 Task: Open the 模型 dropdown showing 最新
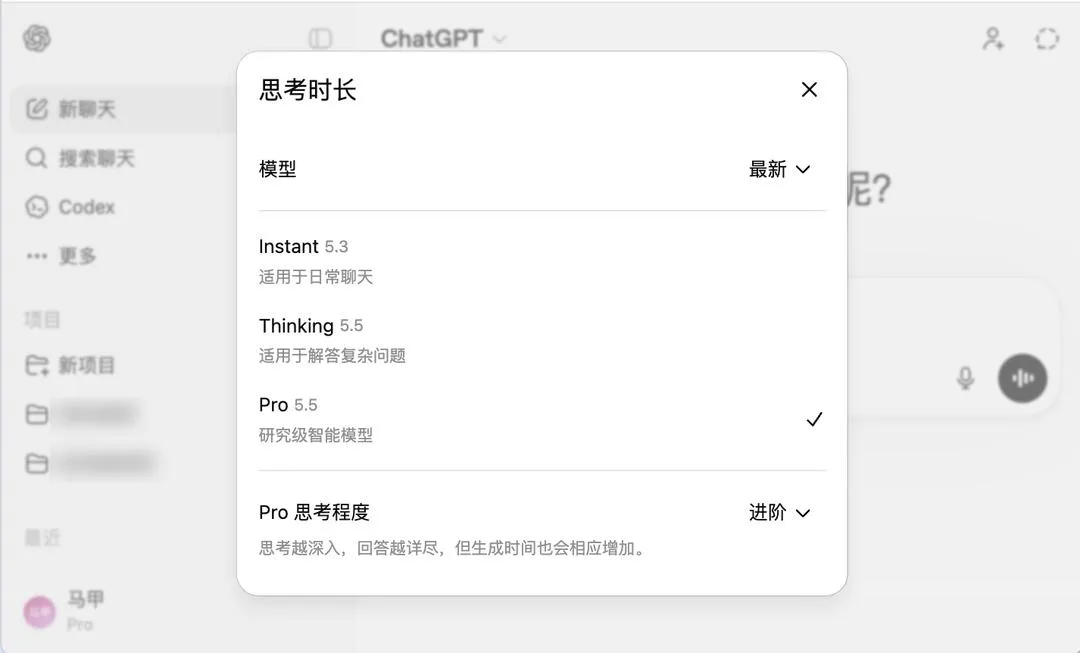[779, 169]
